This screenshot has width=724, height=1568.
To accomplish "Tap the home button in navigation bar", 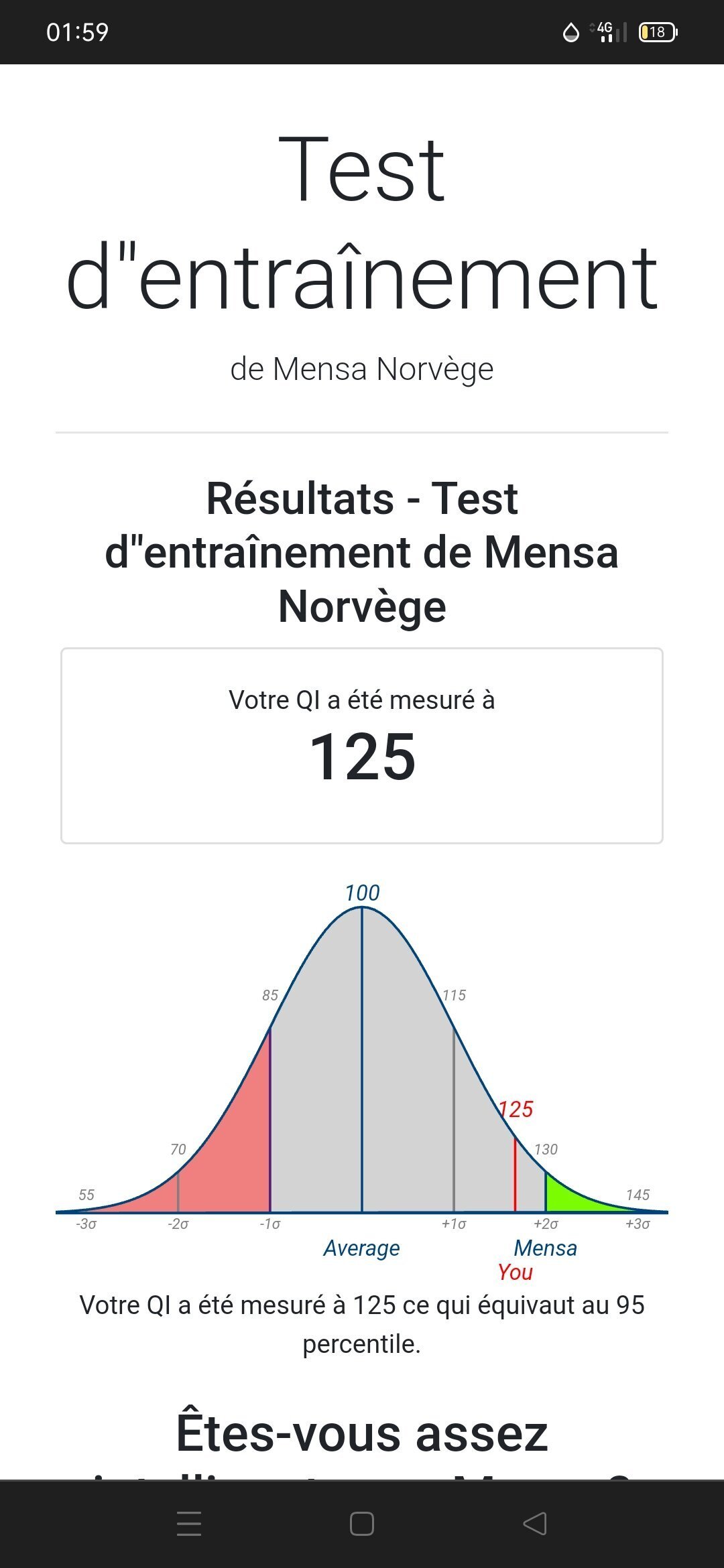I will (362, 1523).
